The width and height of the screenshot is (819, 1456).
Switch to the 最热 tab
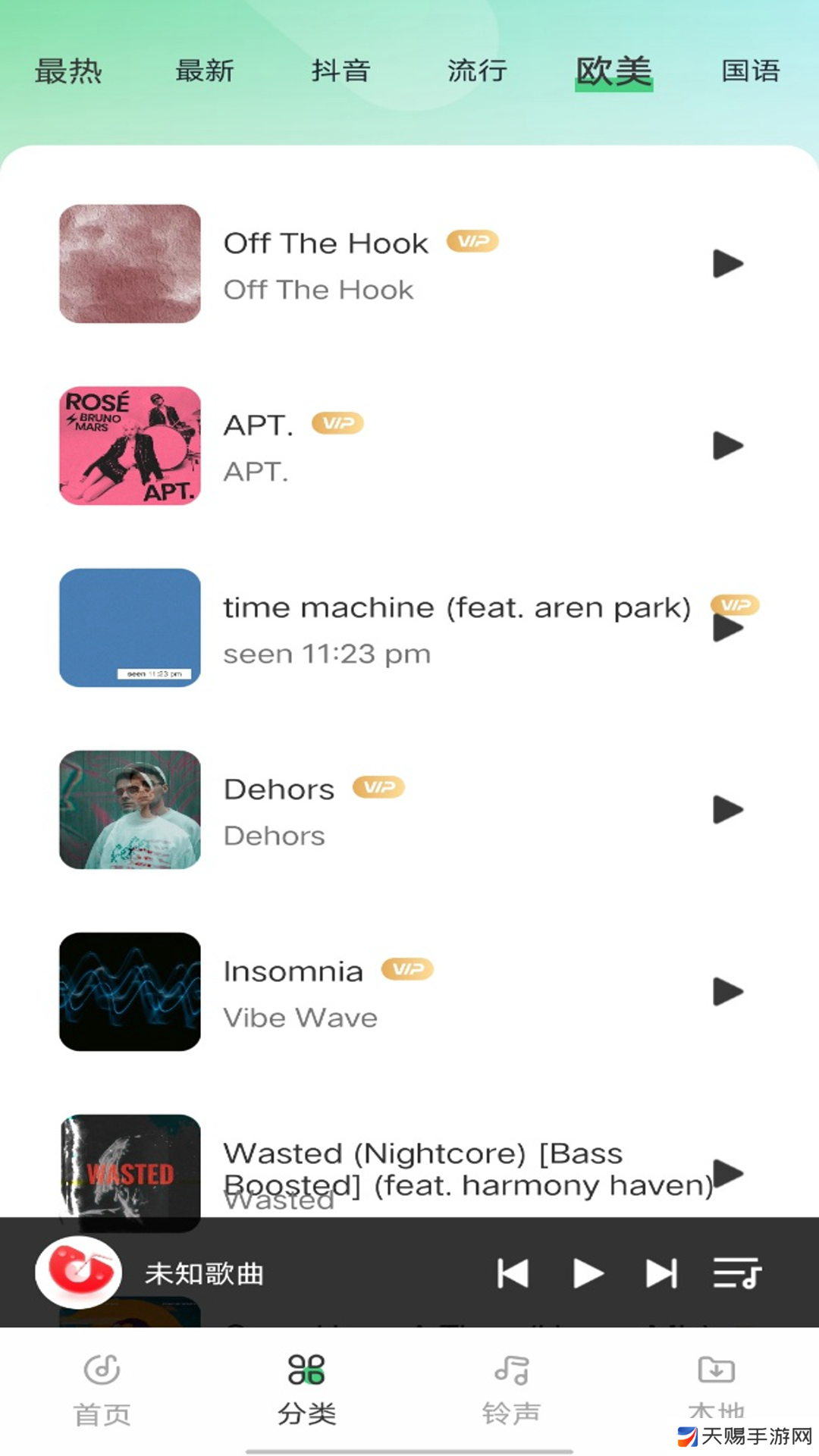[68, 71]
